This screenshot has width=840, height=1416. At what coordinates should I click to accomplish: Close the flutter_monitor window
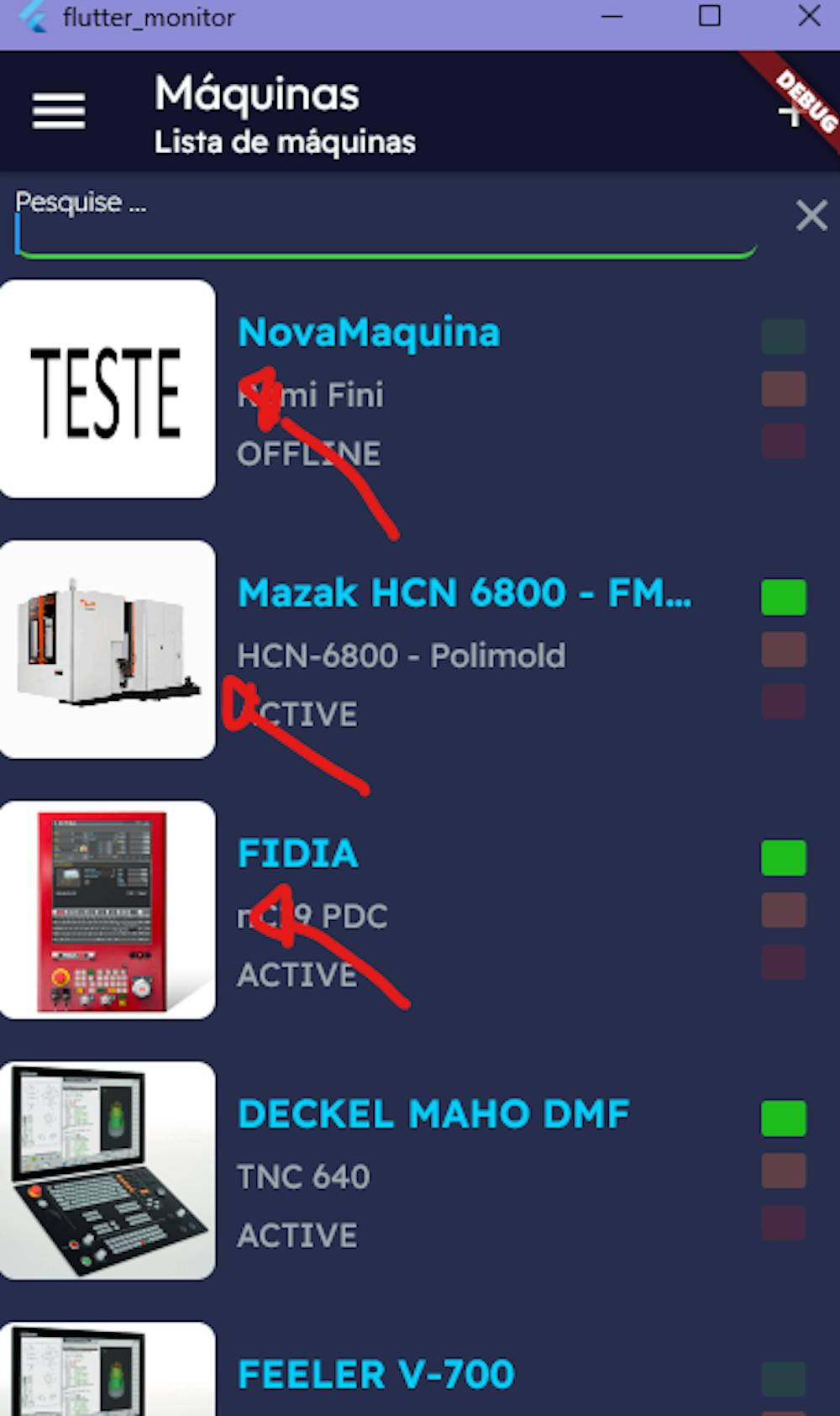(x=809, y=16)
